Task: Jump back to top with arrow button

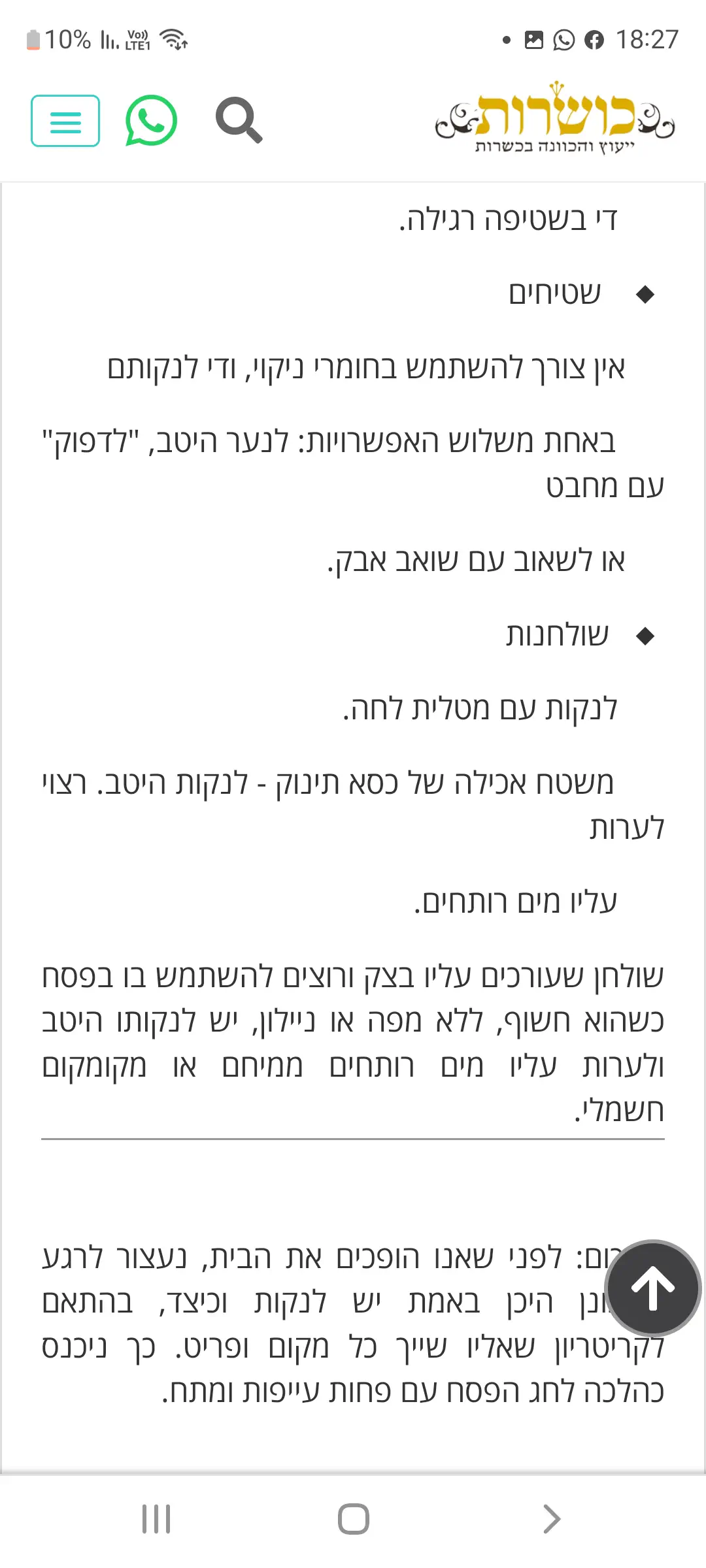Action: (652, 1288)
